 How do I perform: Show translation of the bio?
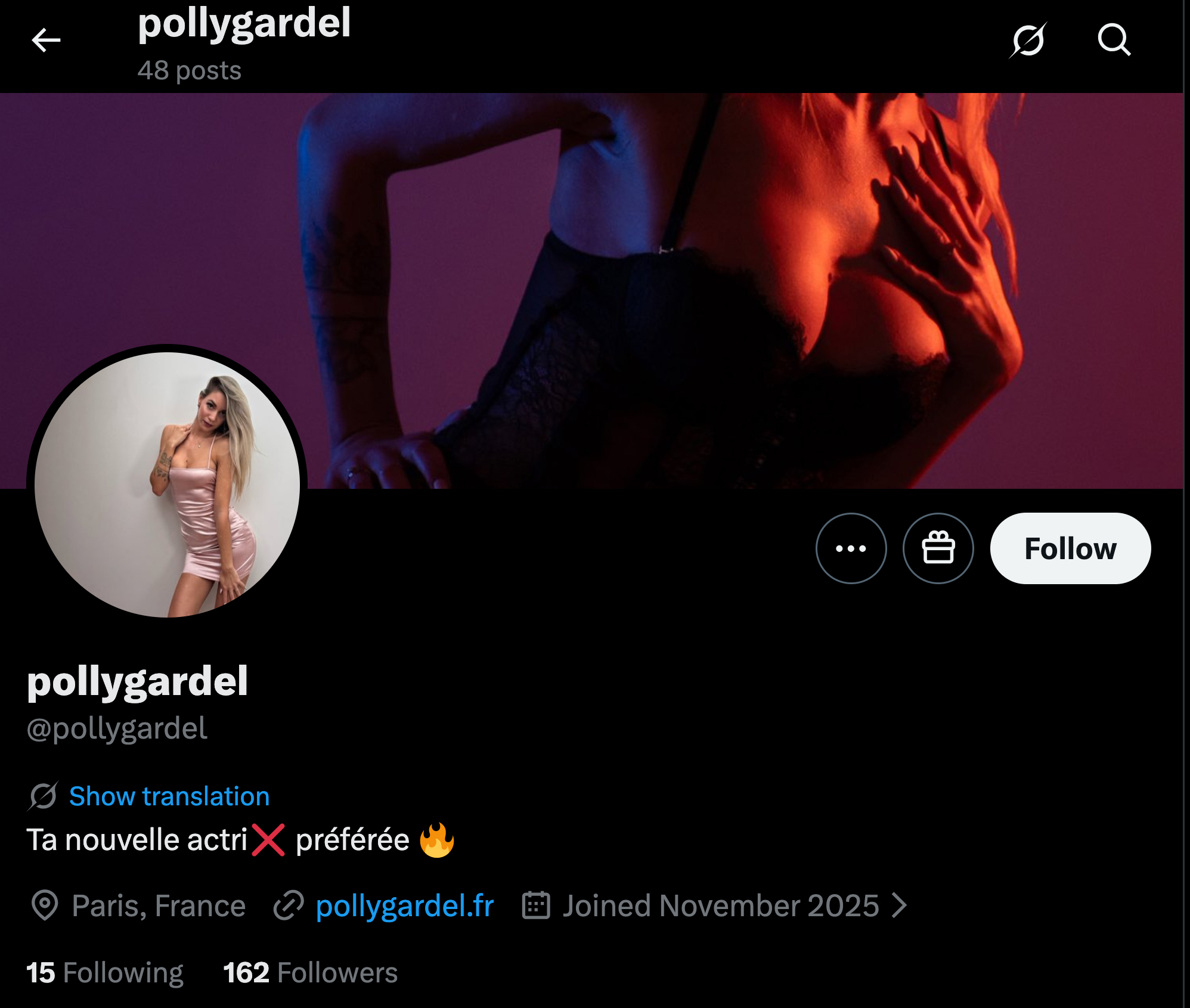(x=169, y=796)
